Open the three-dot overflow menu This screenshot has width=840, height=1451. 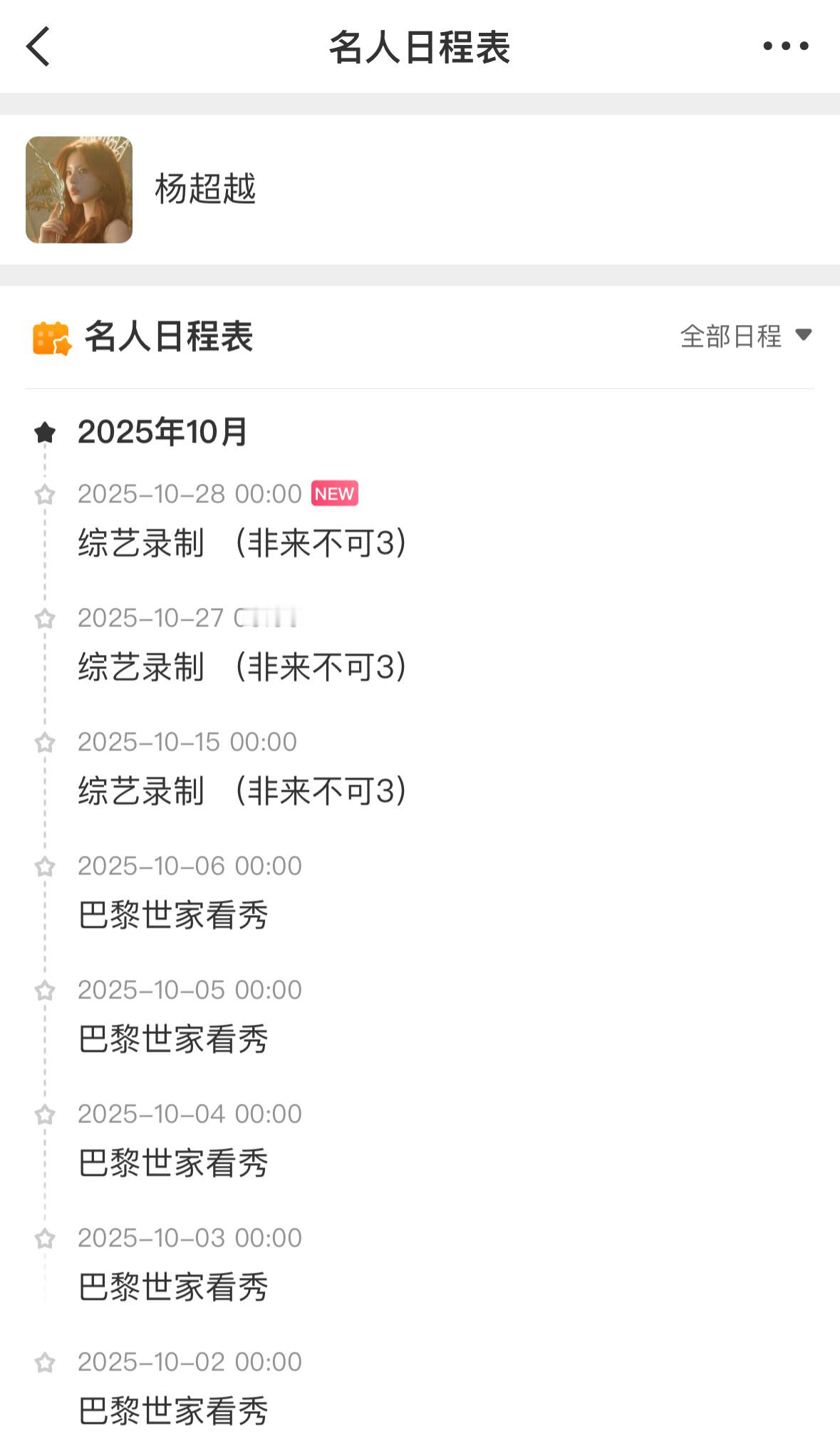[785, 46]
